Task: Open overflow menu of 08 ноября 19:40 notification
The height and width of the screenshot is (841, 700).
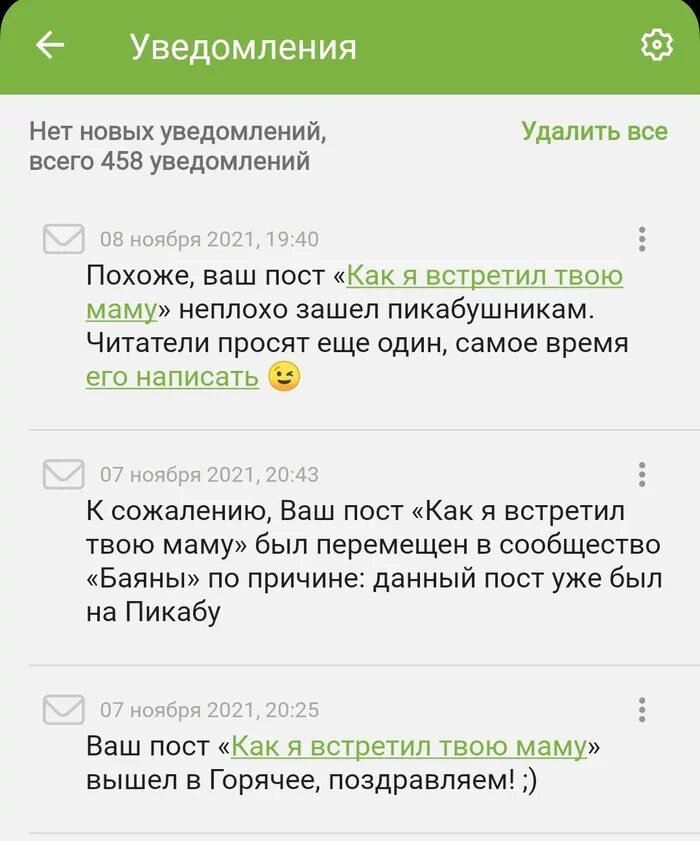Action: click(641, 239)
